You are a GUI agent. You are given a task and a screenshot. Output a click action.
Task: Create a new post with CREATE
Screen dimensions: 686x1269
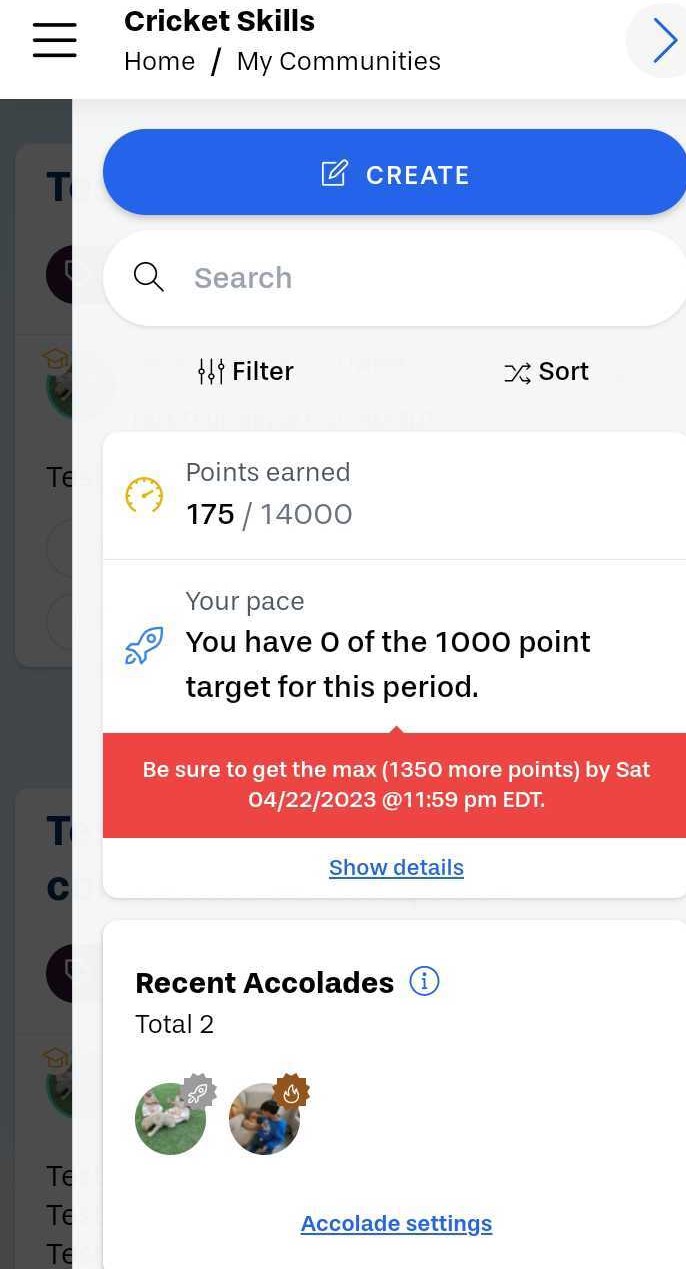[x=394, y=173]
